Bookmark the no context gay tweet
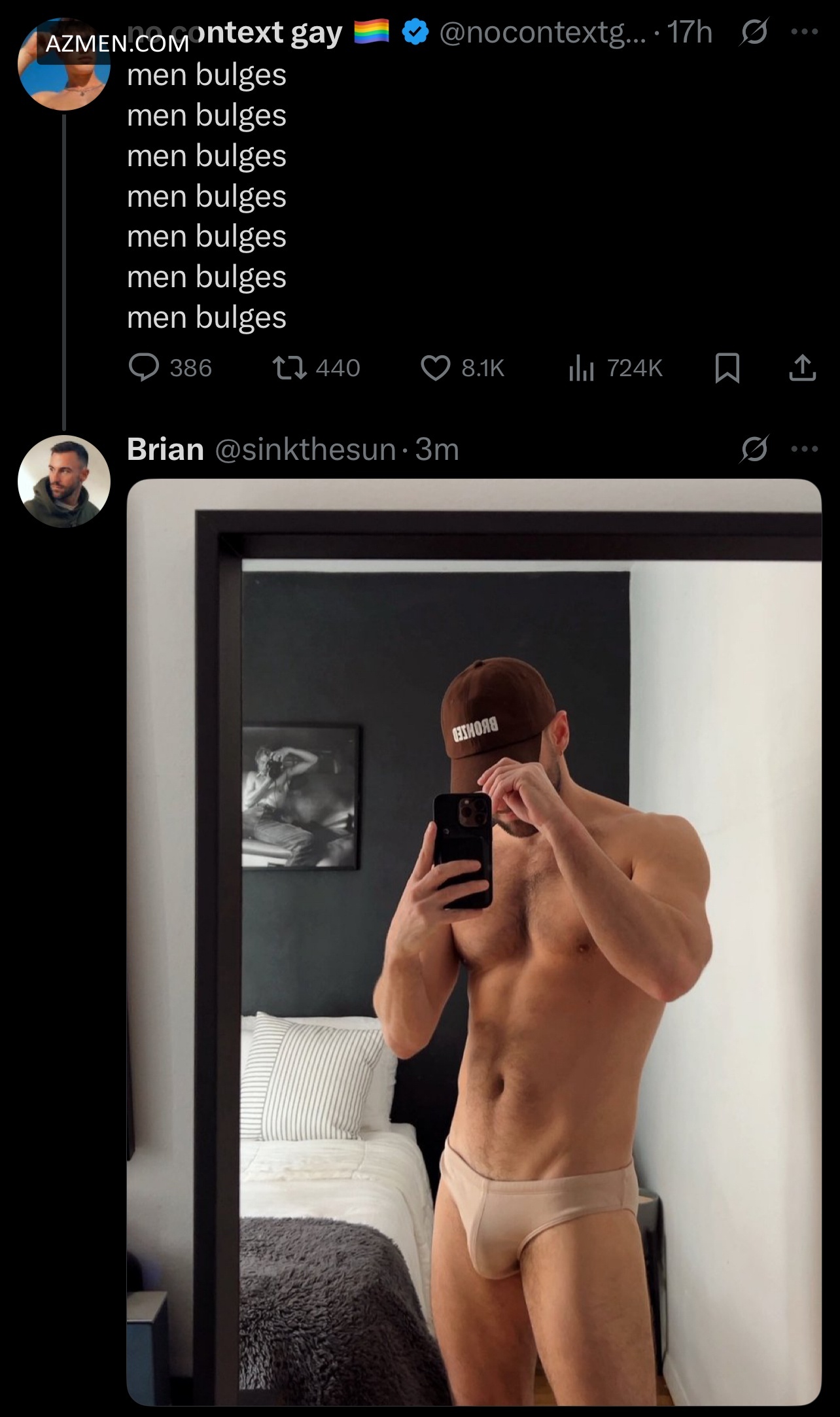This screenshot has height=1417, width=840. coord(727,368)
